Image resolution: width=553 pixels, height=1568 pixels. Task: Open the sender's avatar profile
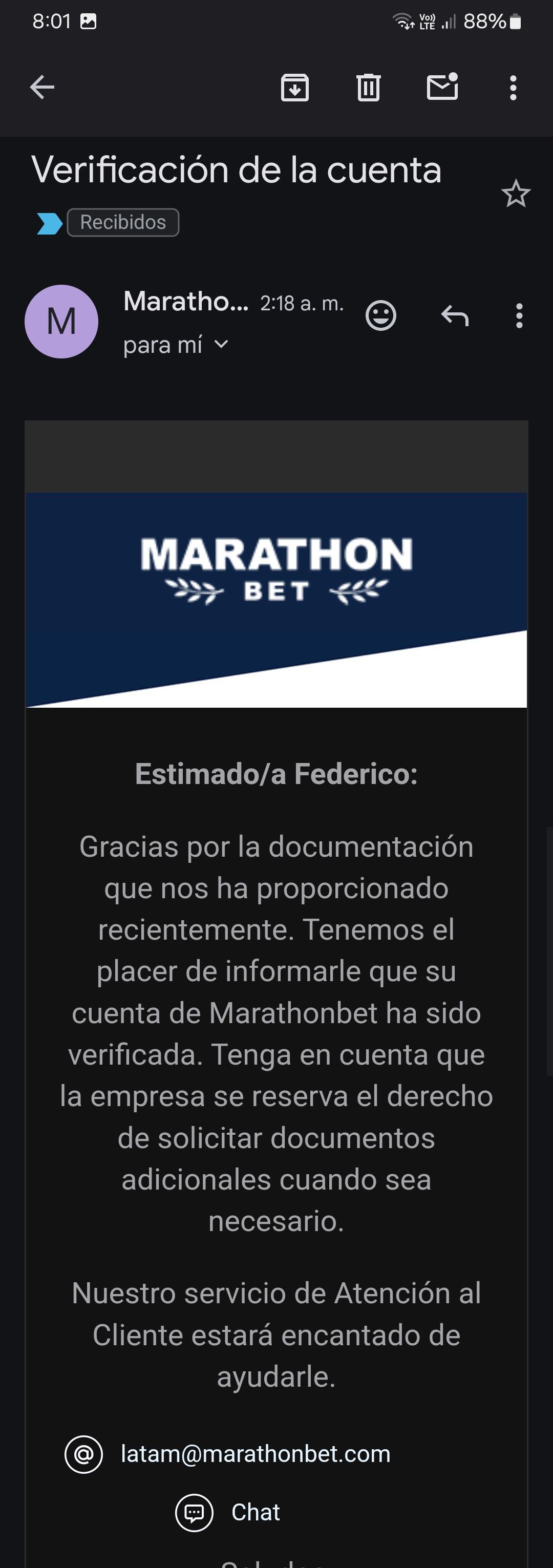[61, 322]
